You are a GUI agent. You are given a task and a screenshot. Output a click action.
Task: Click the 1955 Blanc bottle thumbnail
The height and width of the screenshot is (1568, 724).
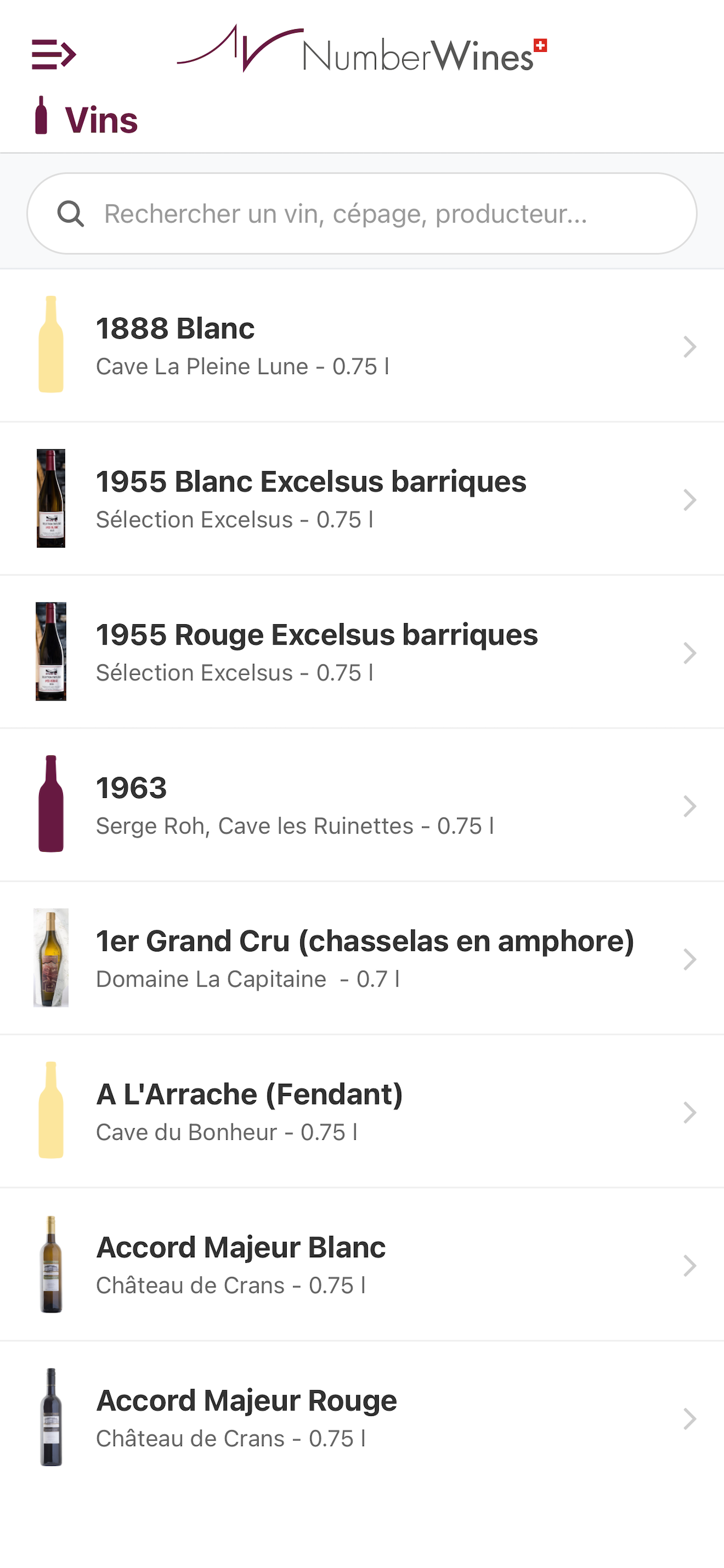[51, 499]
